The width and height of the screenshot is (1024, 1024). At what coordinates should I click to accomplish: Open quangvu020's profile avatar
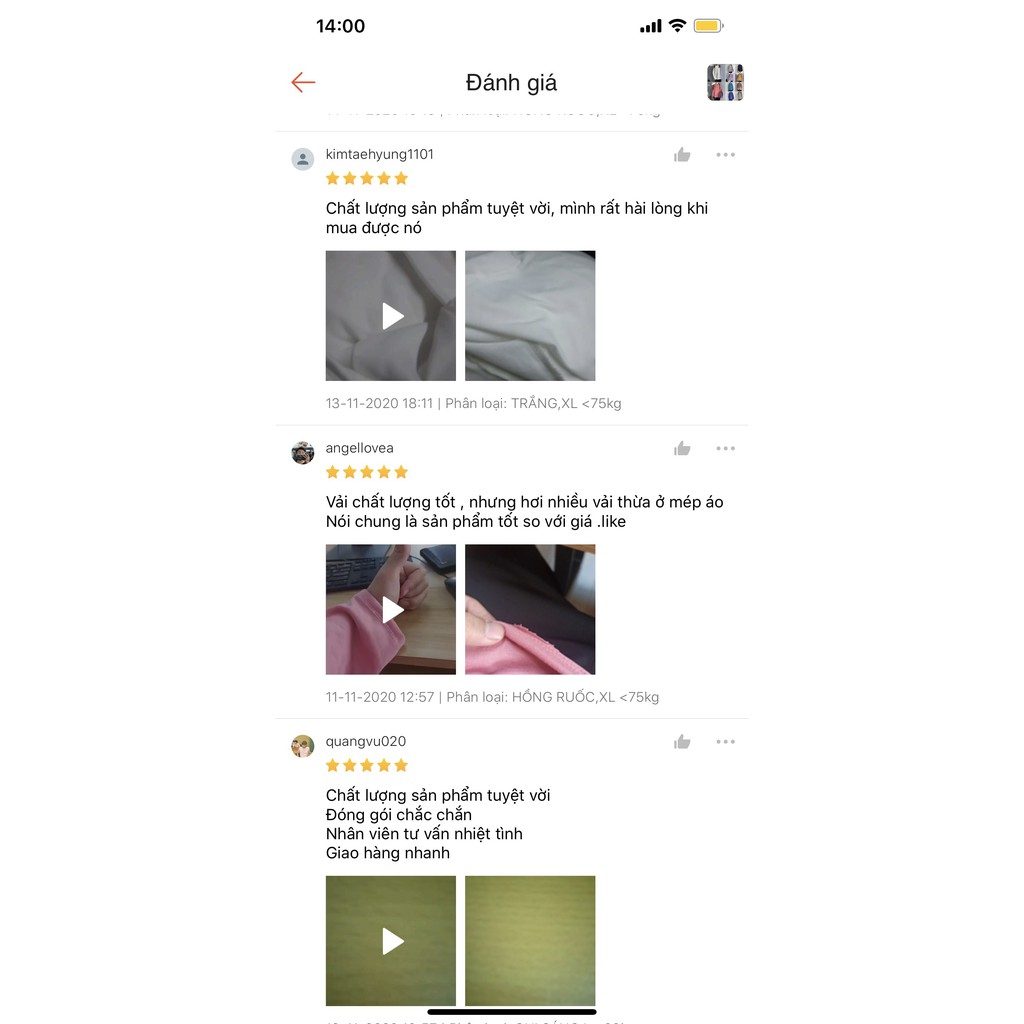pos(303,746)
